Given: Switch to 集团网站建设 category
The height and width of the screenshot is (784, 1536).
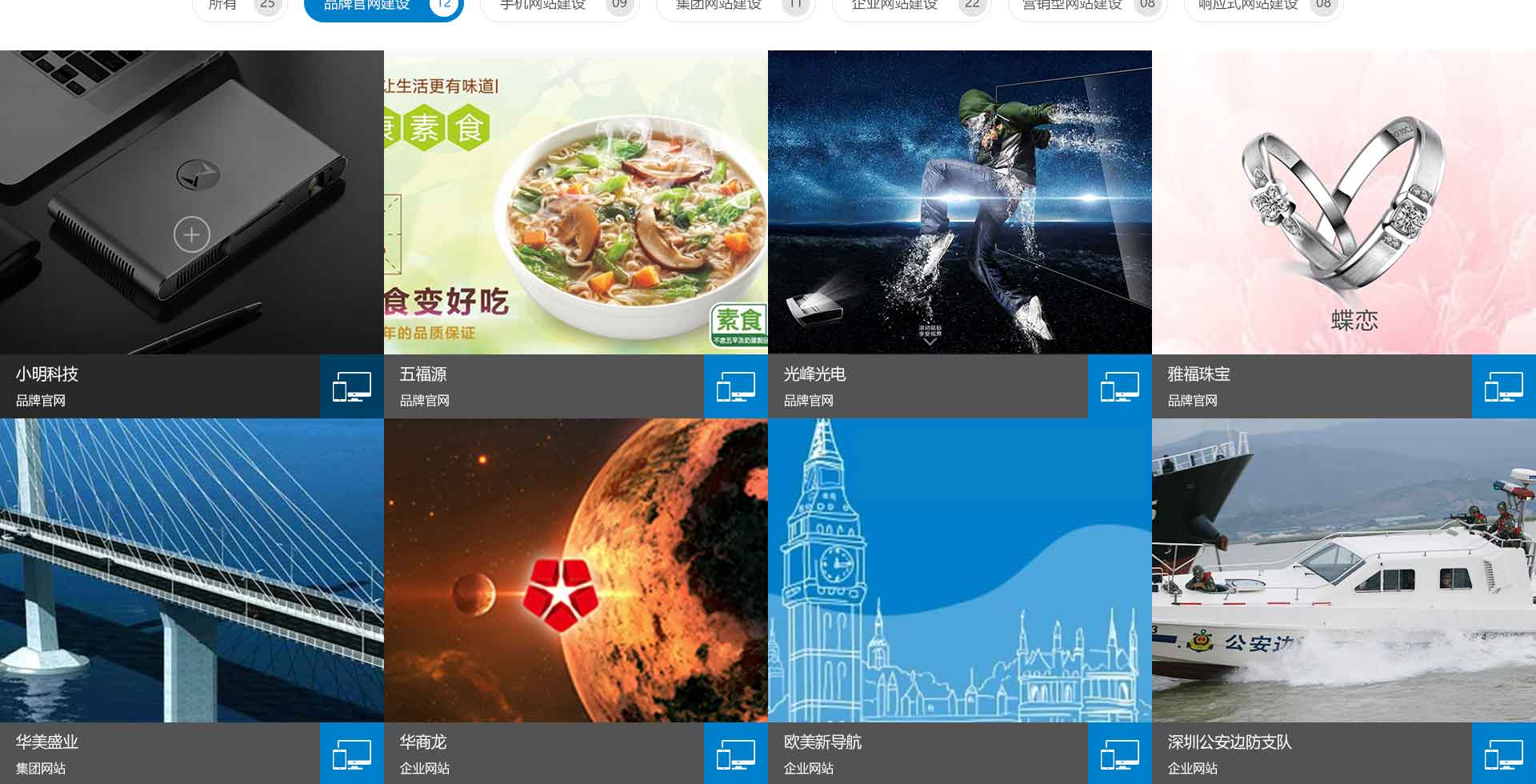Looking at the screenshot, I should pos(735,6).
